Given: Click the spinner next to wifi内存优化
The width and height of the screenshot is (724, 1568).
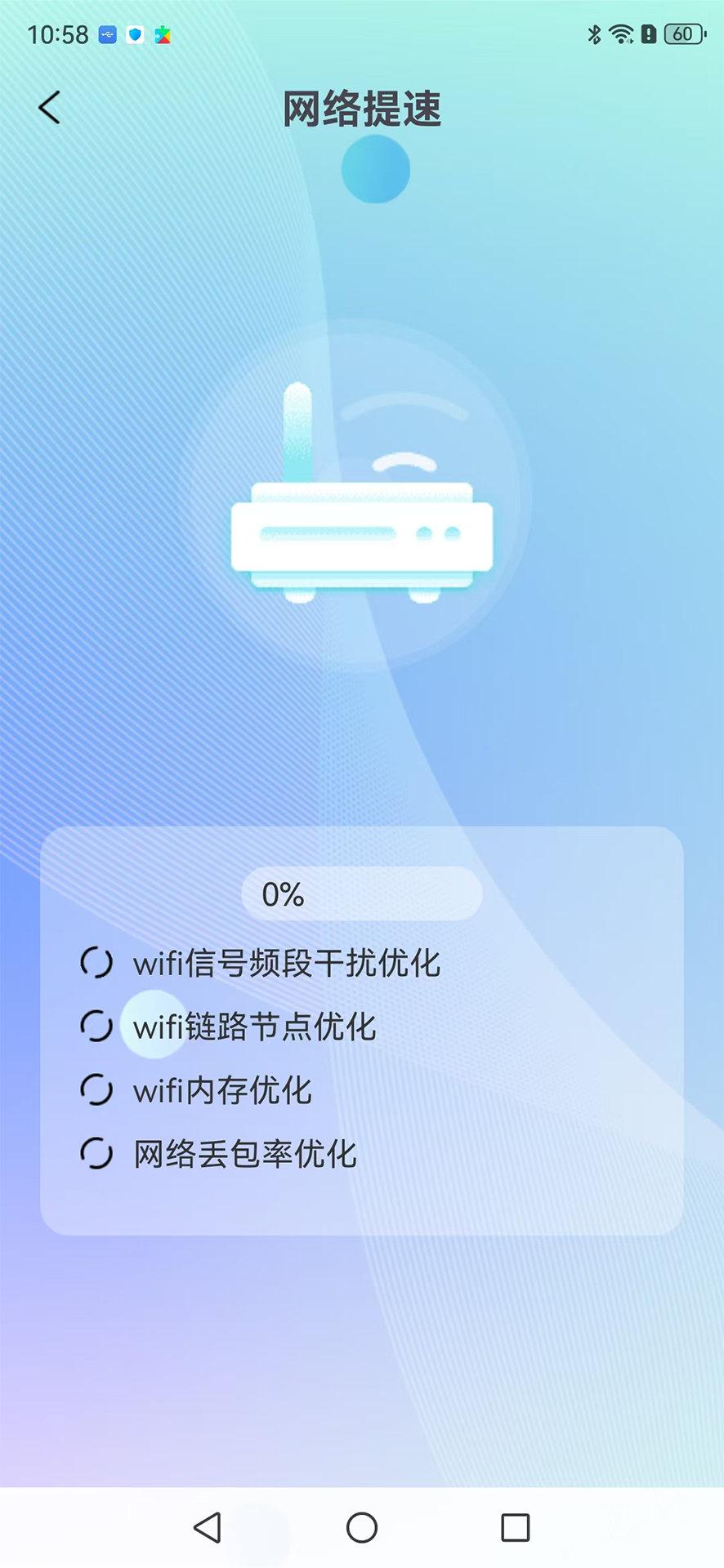Looking at the screenshot, I should tap(96, 1090).
